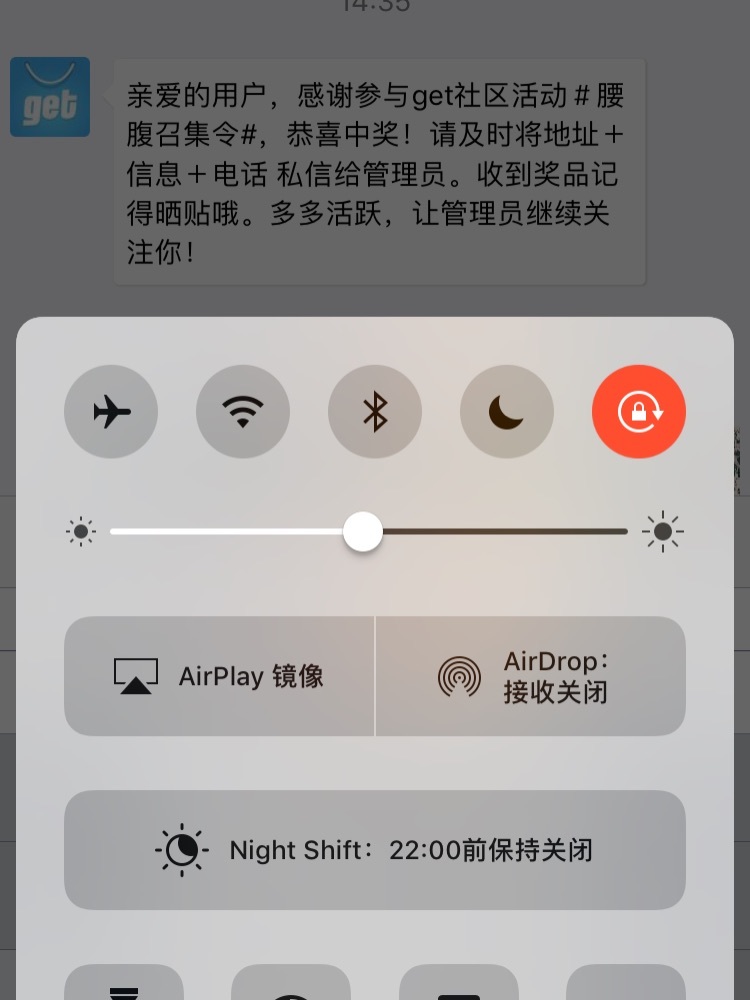This screenshot has height=1000, width=750.
Task: Enable Airplane Mode
Action: coord(111,412)
